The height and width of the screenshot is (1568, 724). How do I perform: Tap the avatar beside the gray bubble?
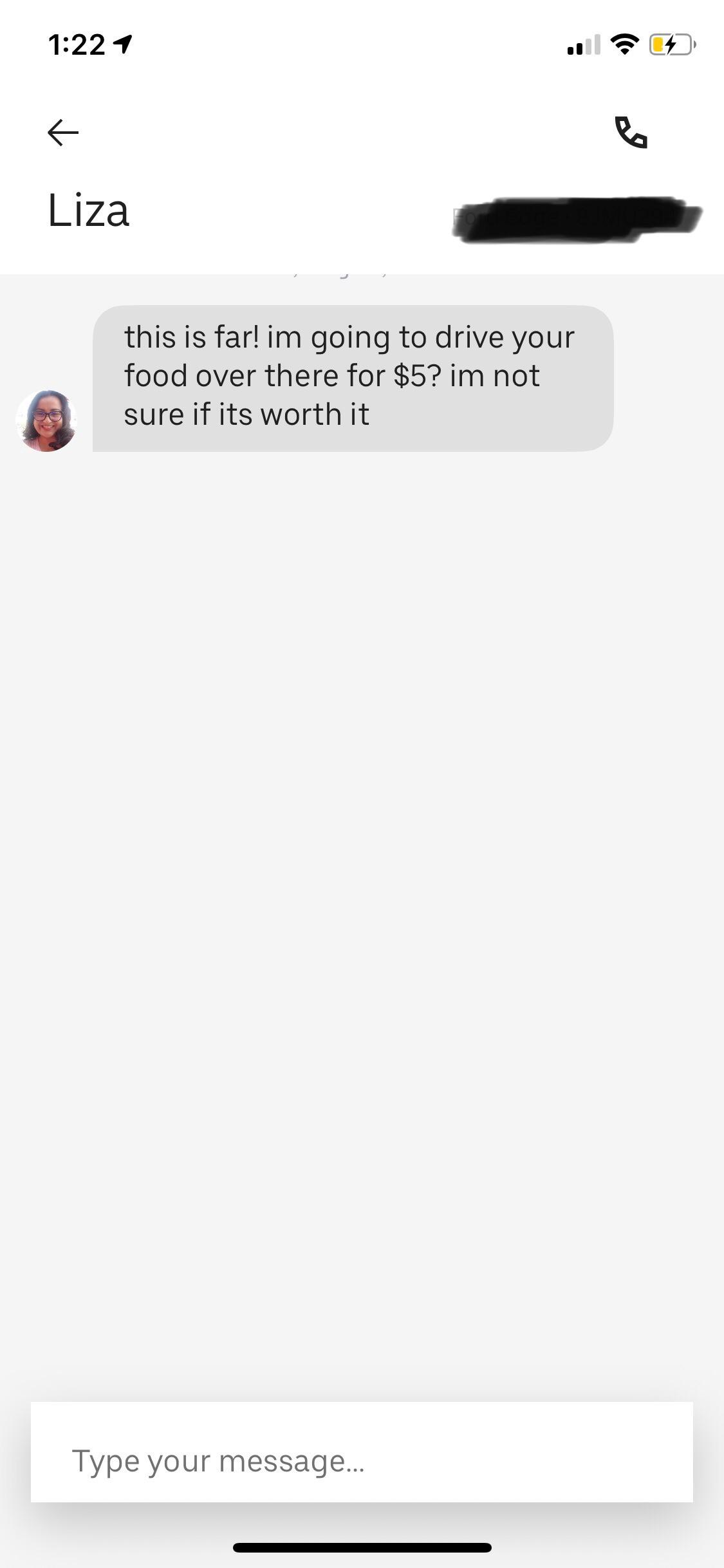(x=45, y=420)
